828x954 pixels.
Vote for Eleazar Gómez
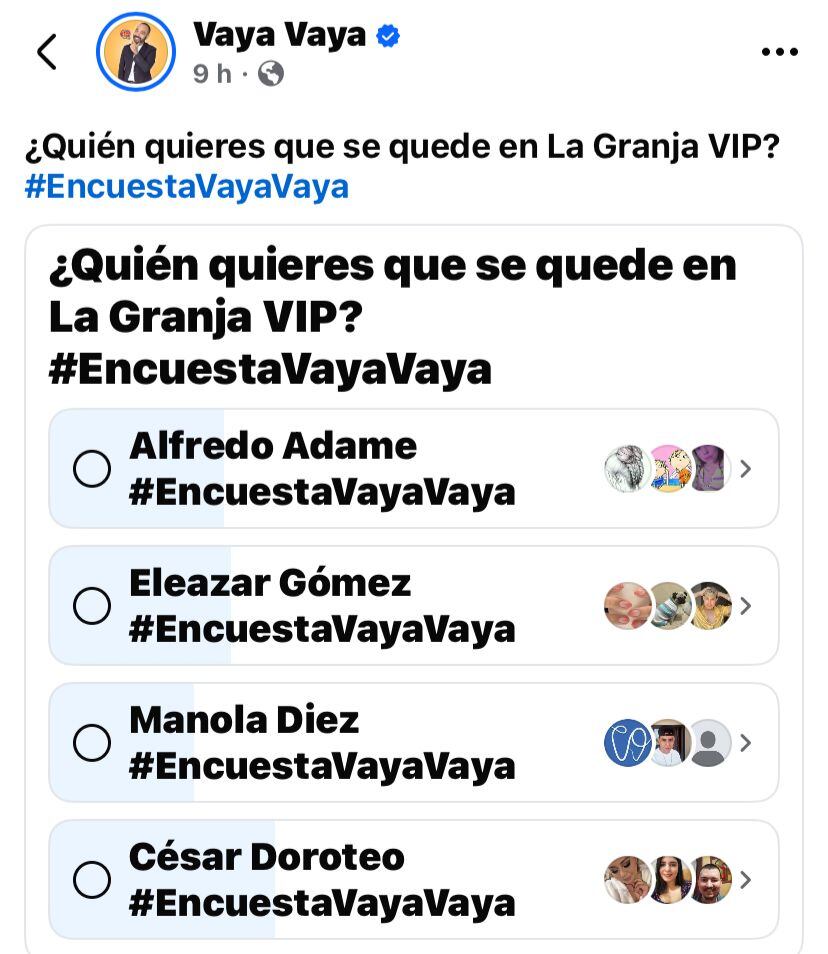click(92, 605)
